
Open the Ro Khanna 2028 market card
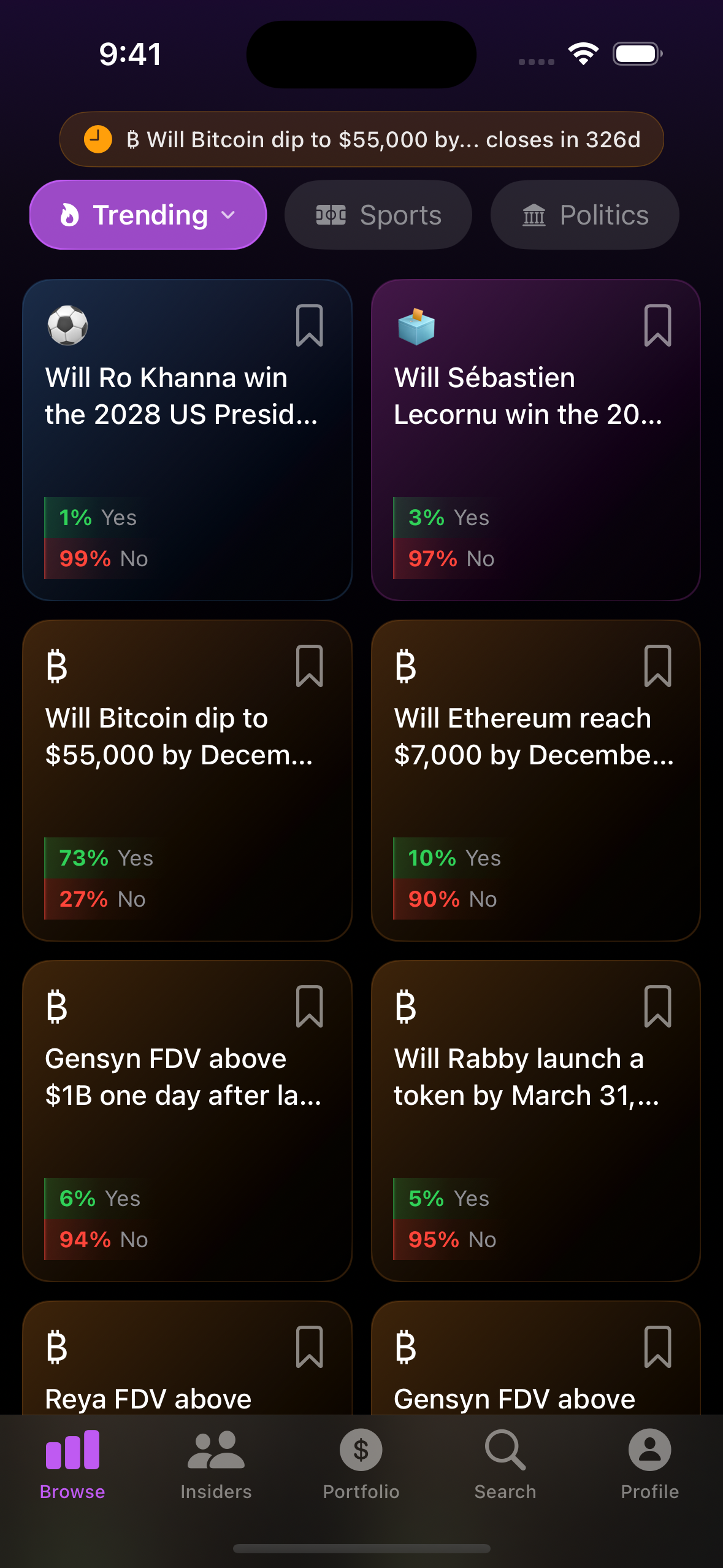[x=187, y=440]
